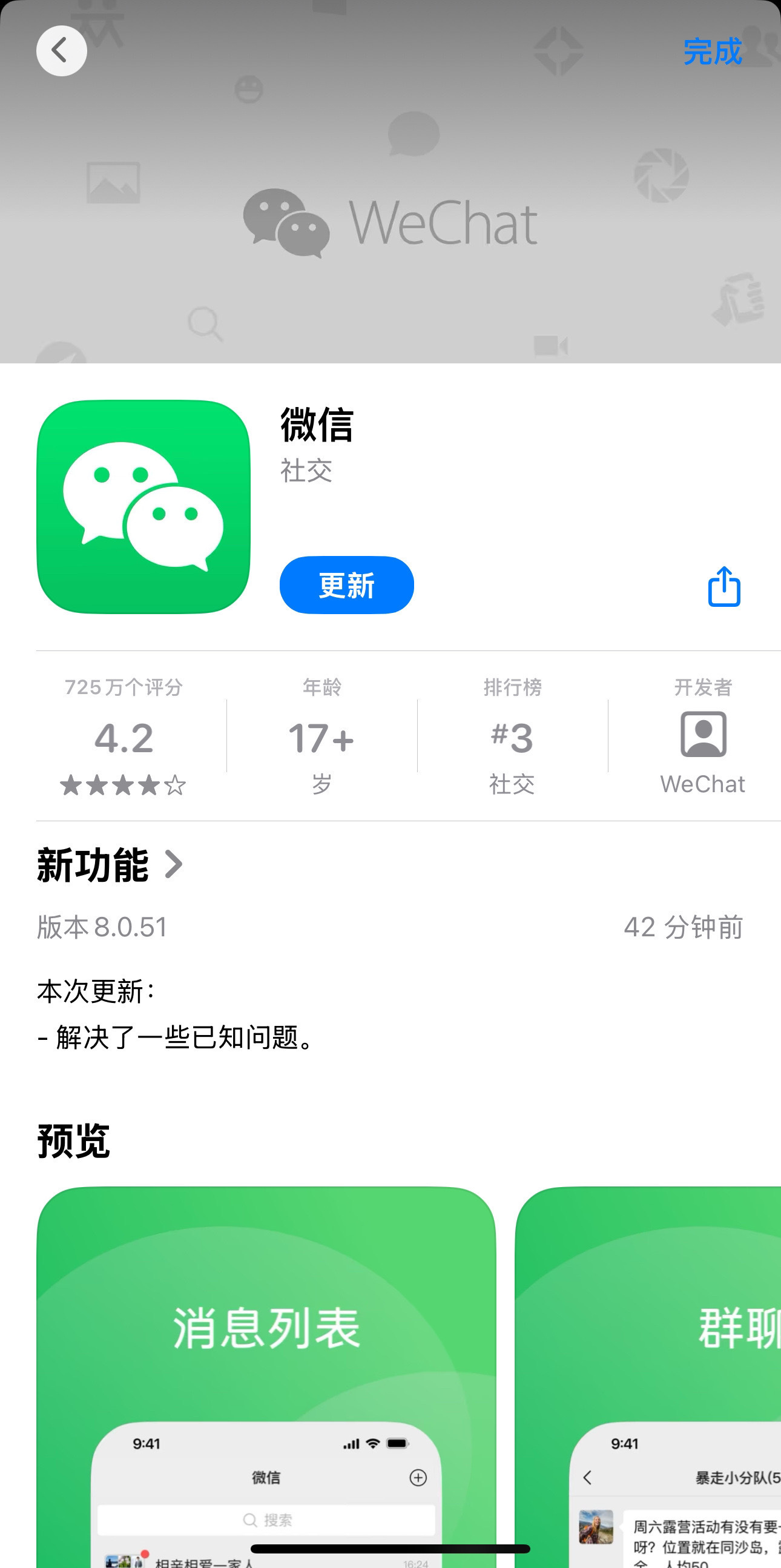Check the 17+ age rating details
This screenshot has height=1568, width=781.
[x=321, y=736]
